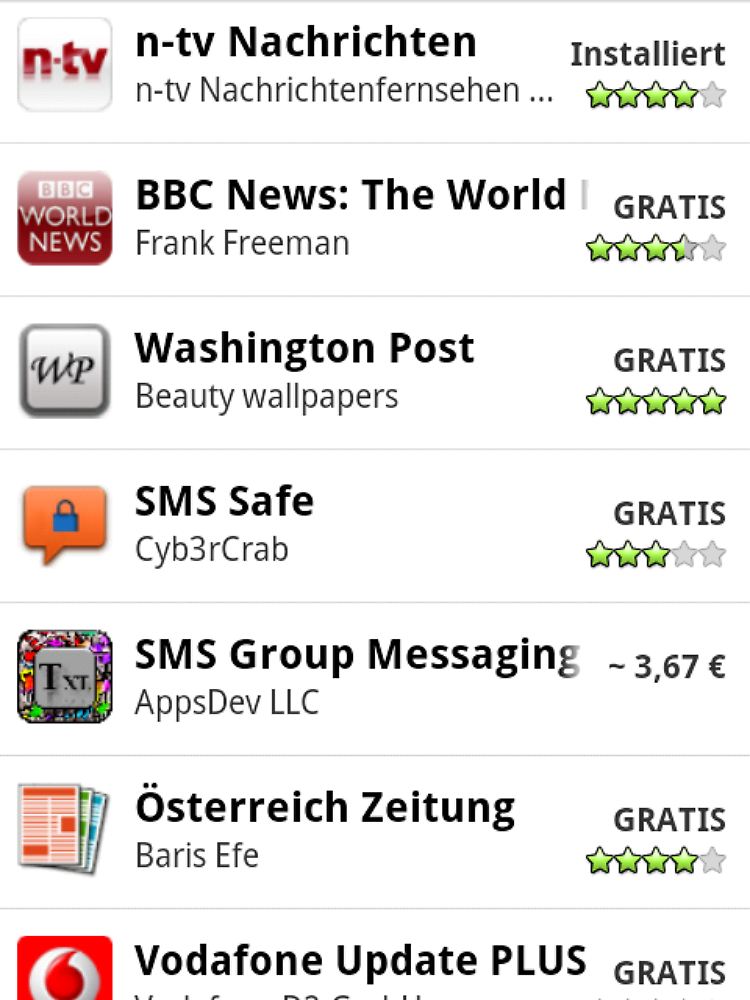750x1000 pixels.
Task: Open the n-tv Nachrichten app listing
Action: click(305, 65)
